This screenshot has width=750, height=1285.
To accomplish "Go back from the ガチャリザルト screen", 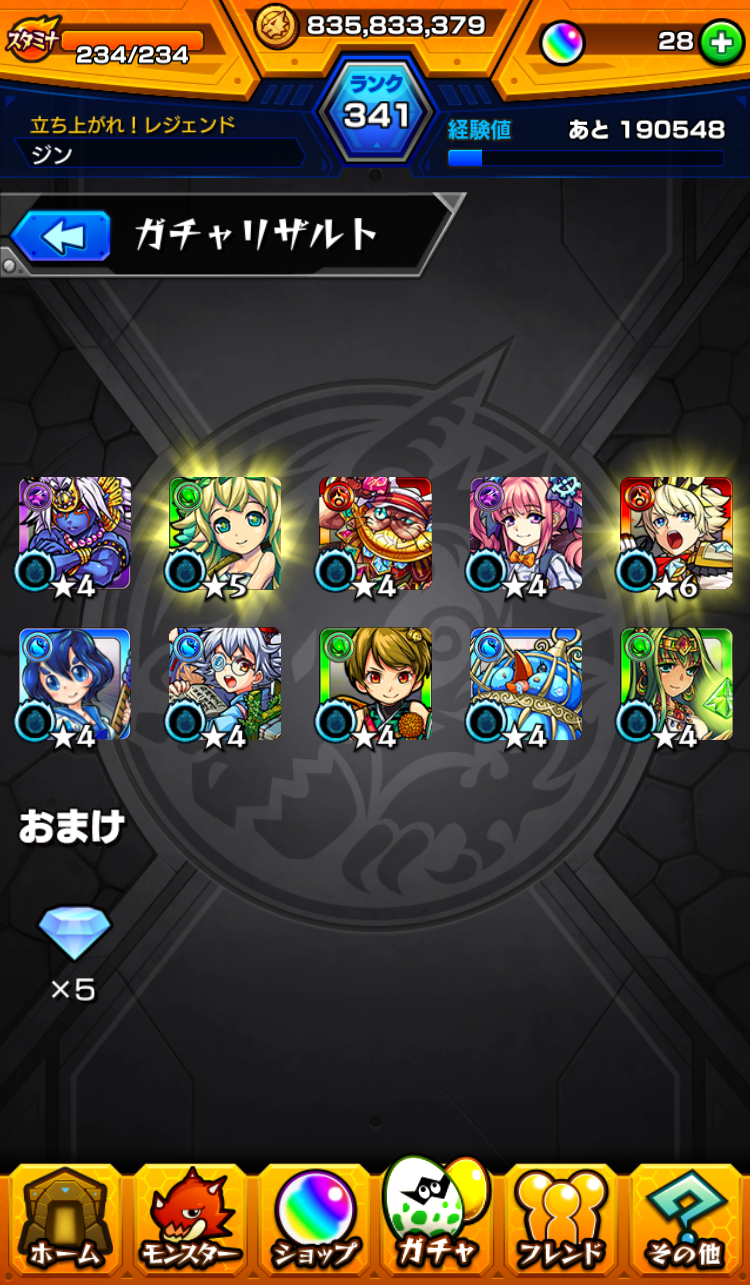I will point(61,235).
